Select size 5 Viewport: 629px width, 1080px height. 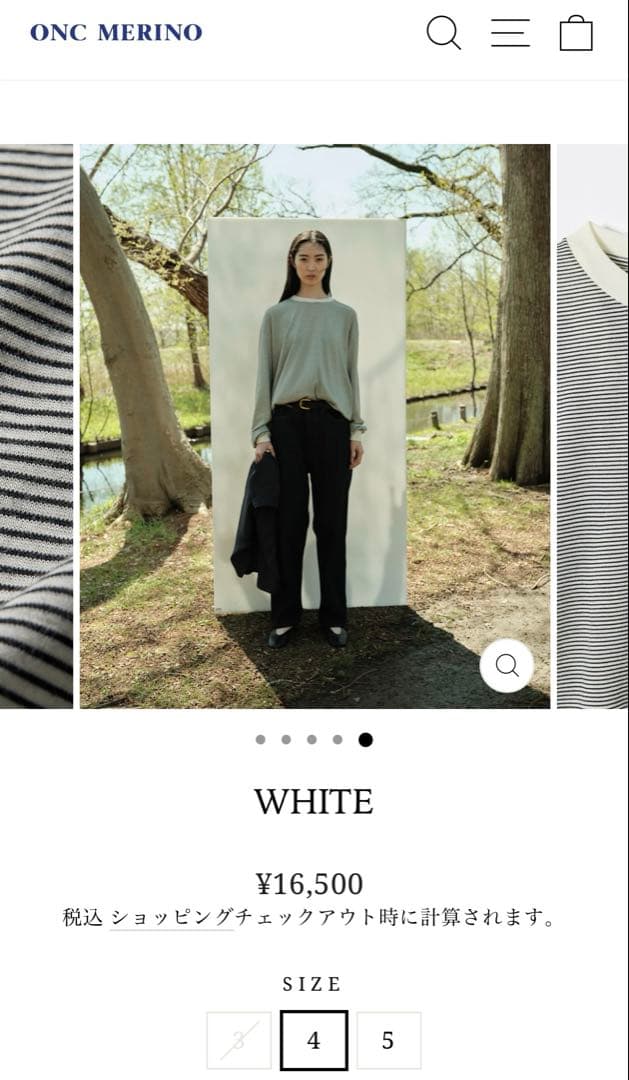click(x=388, y=1041)
